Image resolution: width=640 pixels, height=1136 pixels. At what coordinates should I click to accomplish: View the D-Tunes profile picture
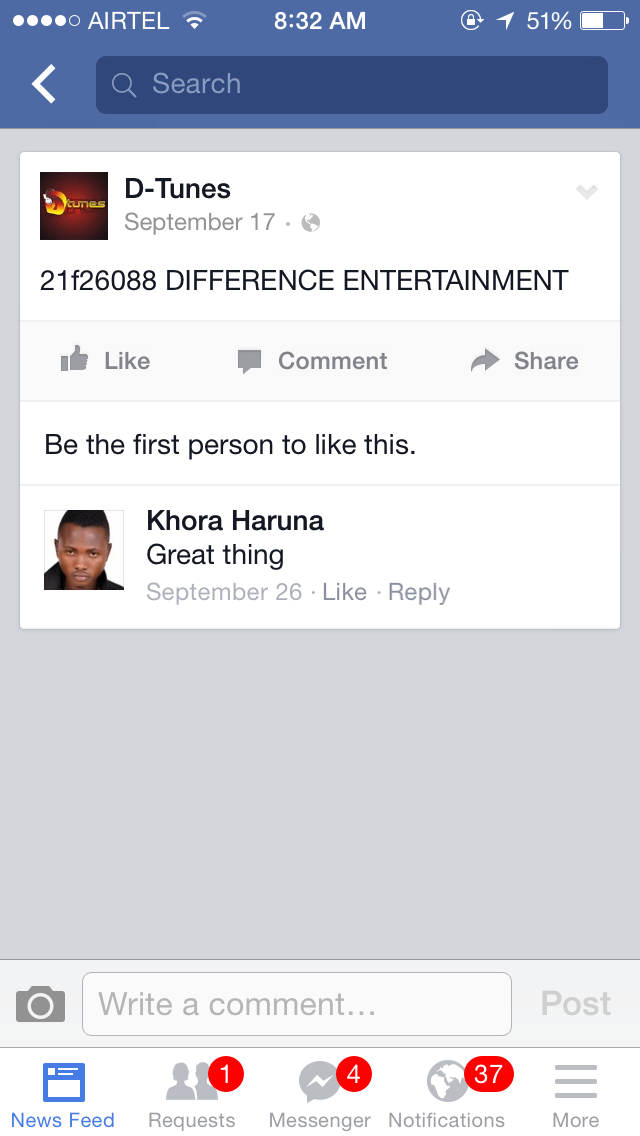click(74, 206)
